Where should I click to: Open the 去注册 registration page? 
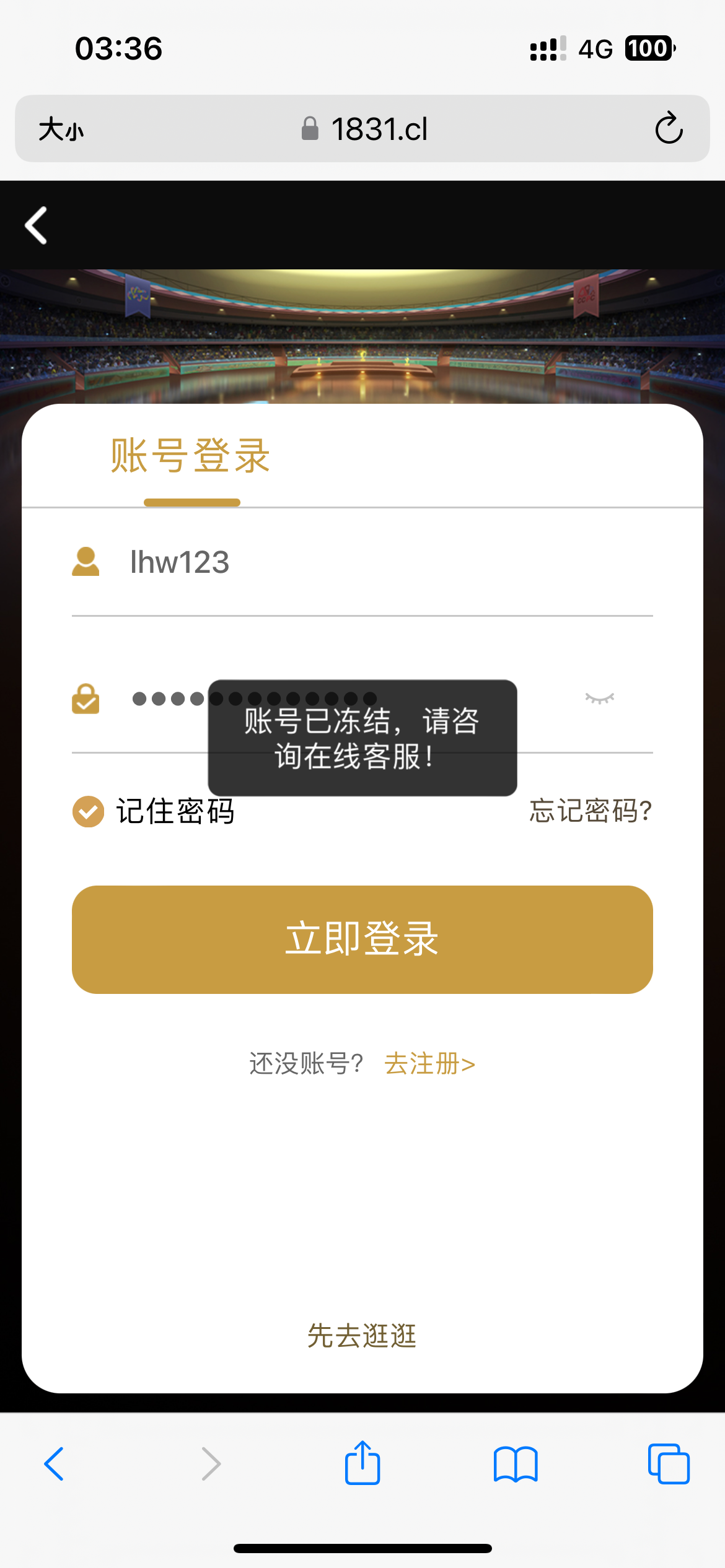click(429, 1063)
